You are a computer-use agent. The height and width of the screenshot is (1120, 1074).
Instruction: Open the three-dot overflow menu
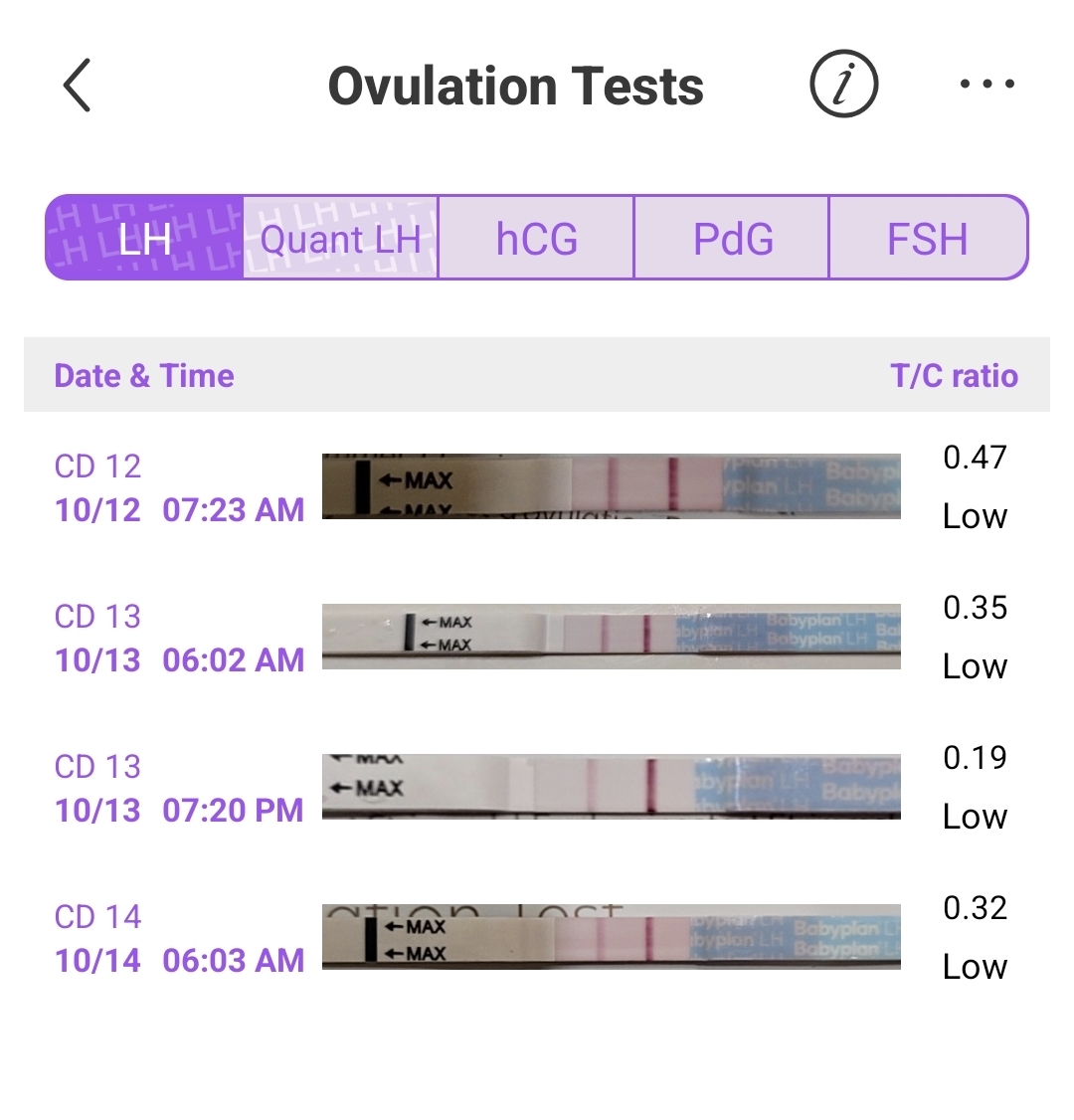[986, 86]
